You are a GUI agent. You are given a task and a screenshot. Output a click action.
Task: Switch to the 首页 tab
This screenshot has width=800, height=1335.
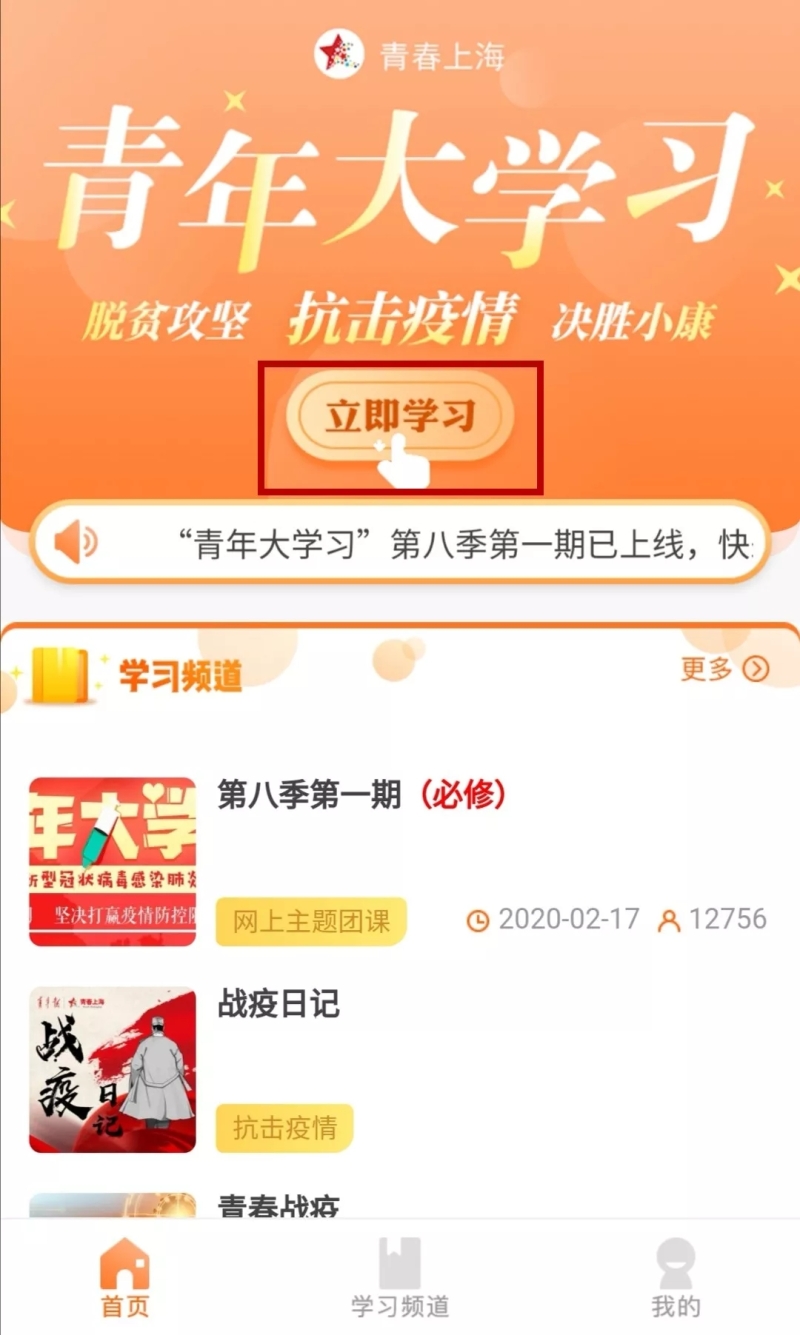[125, 1278]
